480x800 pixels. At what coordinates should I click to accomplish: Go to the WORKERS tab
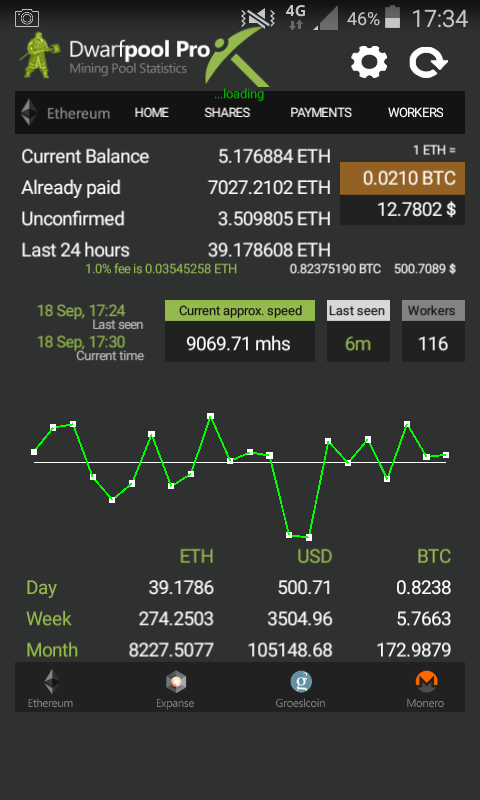[416, 113]
